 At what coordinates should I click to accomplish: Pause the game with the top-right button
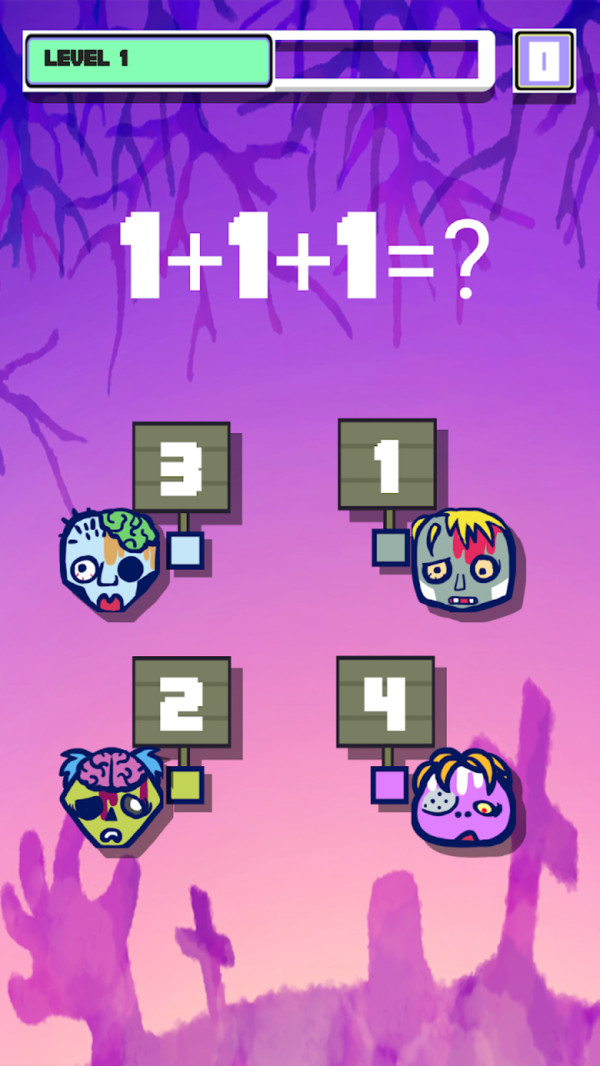coord(544,62)
